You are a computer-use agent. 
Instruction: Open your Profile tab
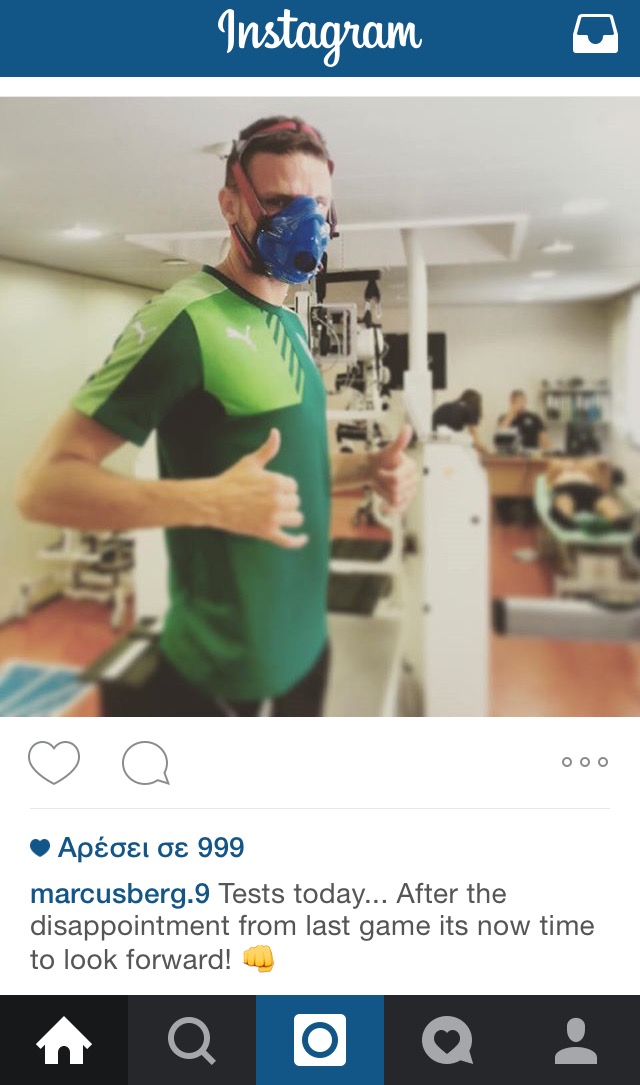pyautogui.click(x=575, y=1041)
